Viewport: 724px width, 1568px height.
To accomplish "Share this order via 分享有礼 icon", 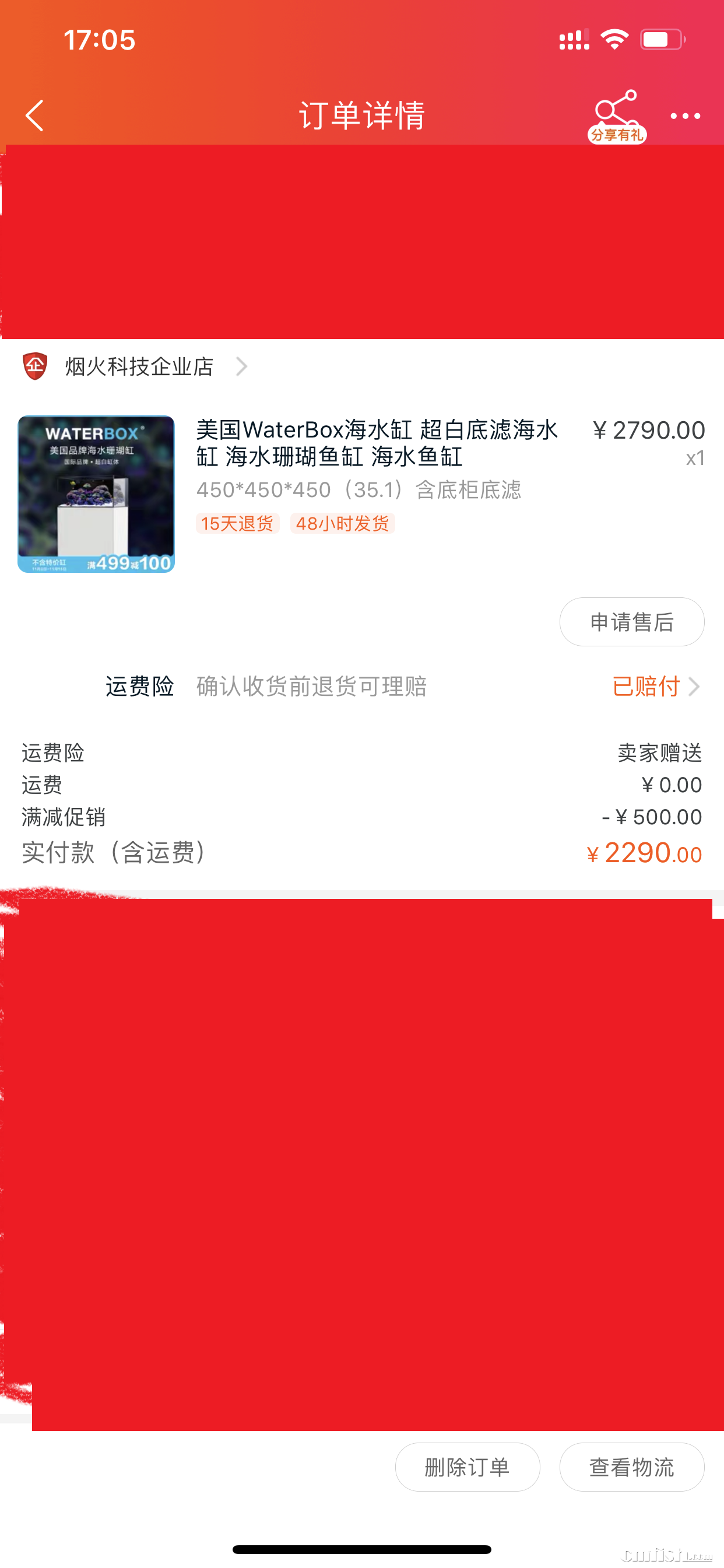I will point(616,116).
